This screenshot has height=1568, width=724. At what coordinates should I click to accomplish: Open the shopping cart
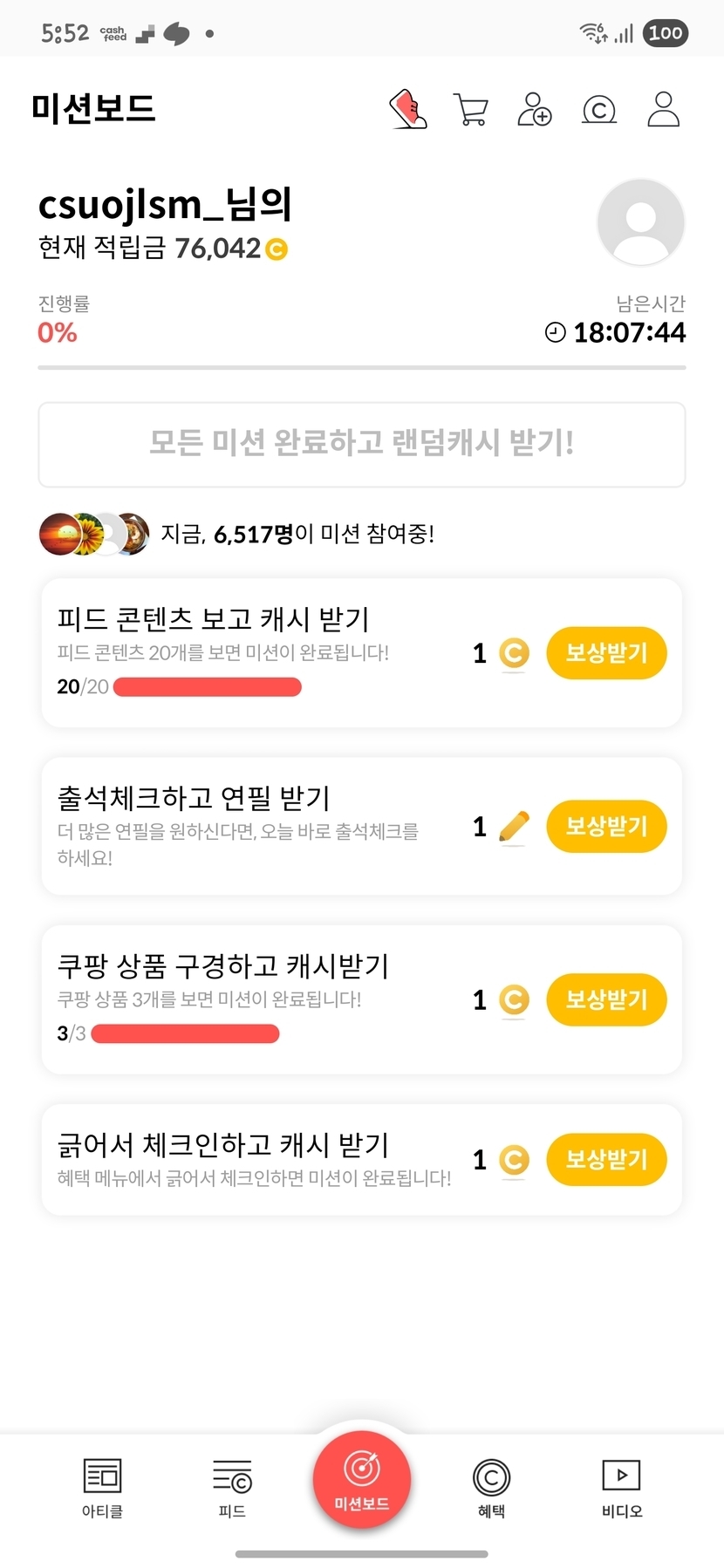pyautogui.click(x=471, y=110)
